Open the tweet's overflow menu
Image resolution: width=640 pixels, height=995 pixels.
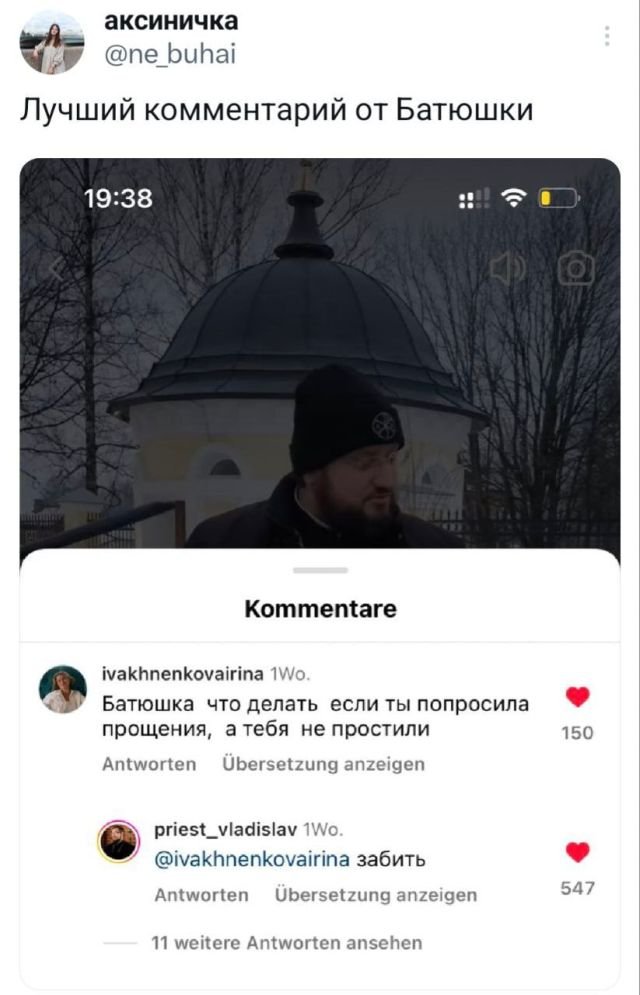pos(607,37)
